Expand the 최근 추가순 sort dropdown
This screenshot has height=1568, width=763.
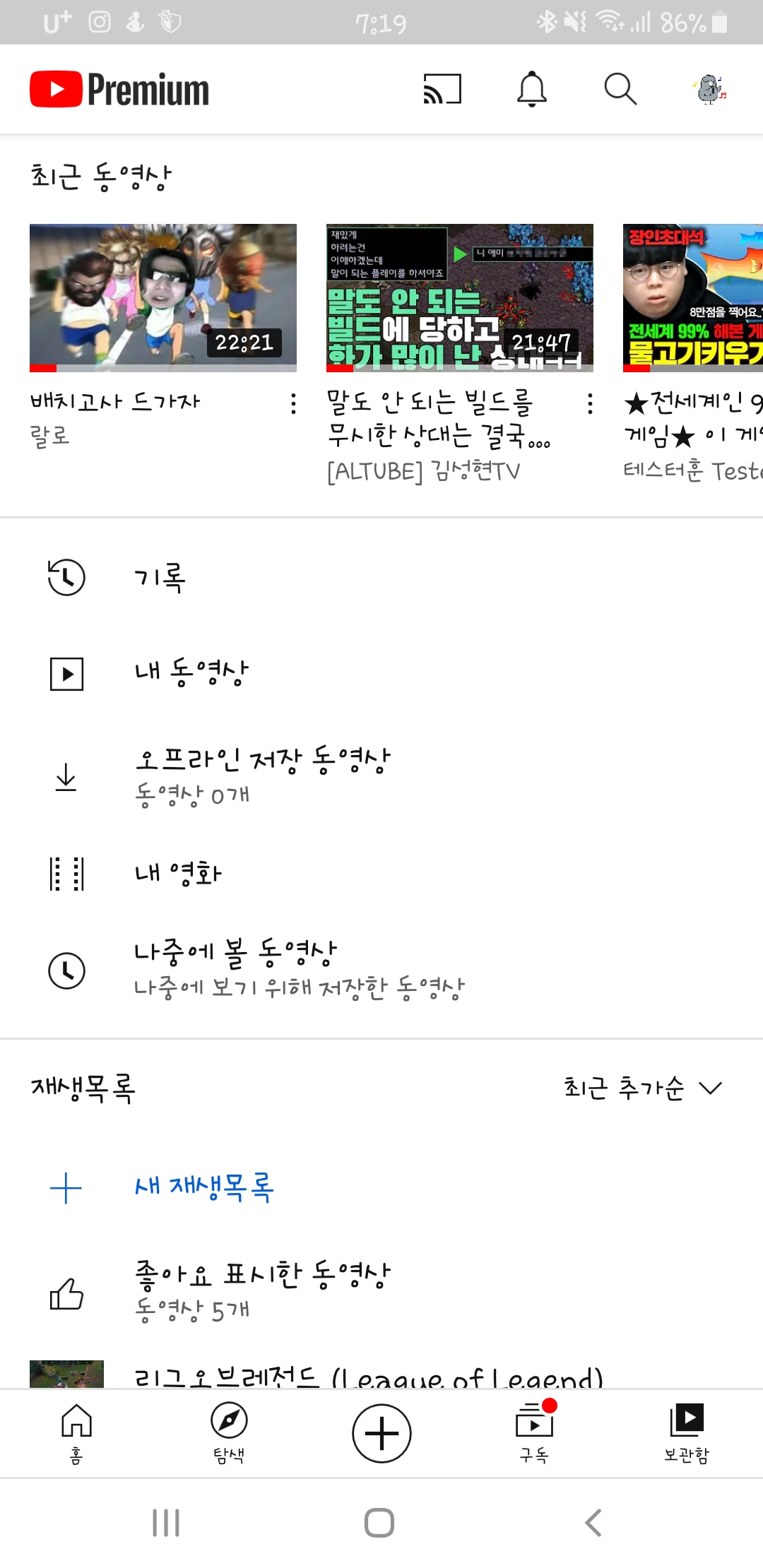click(x=642, y=1088)
